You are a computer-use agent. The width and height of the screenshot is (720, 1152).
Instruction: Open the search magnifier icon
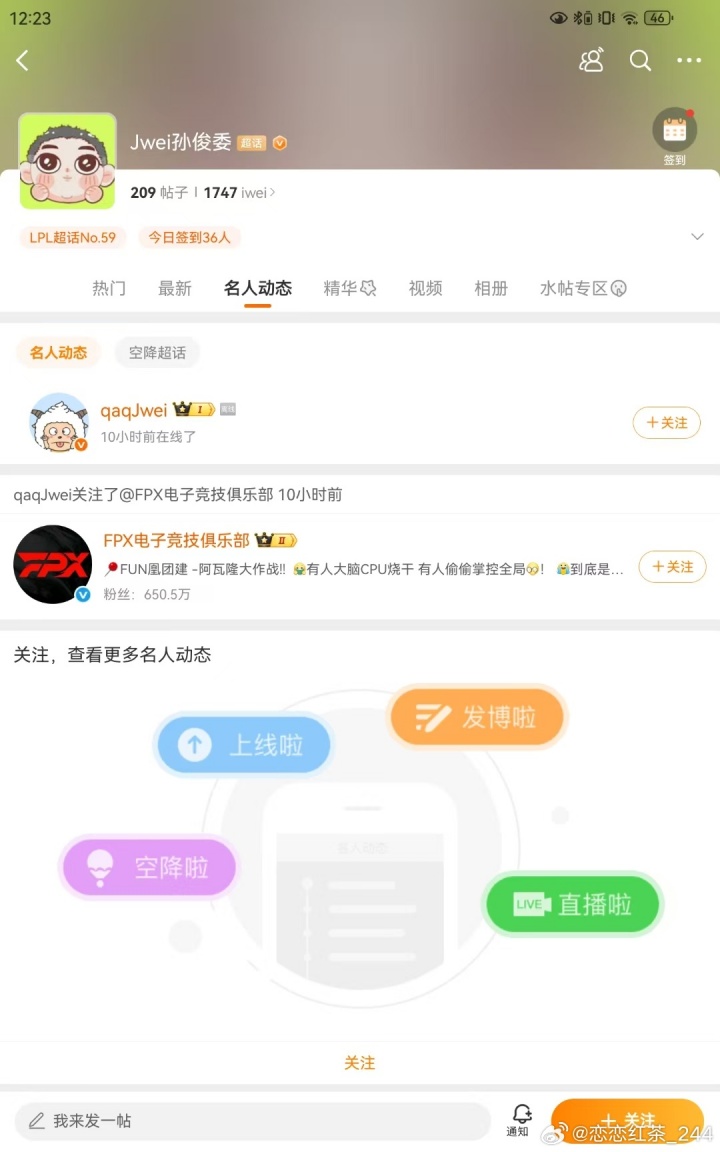[640, 61]
